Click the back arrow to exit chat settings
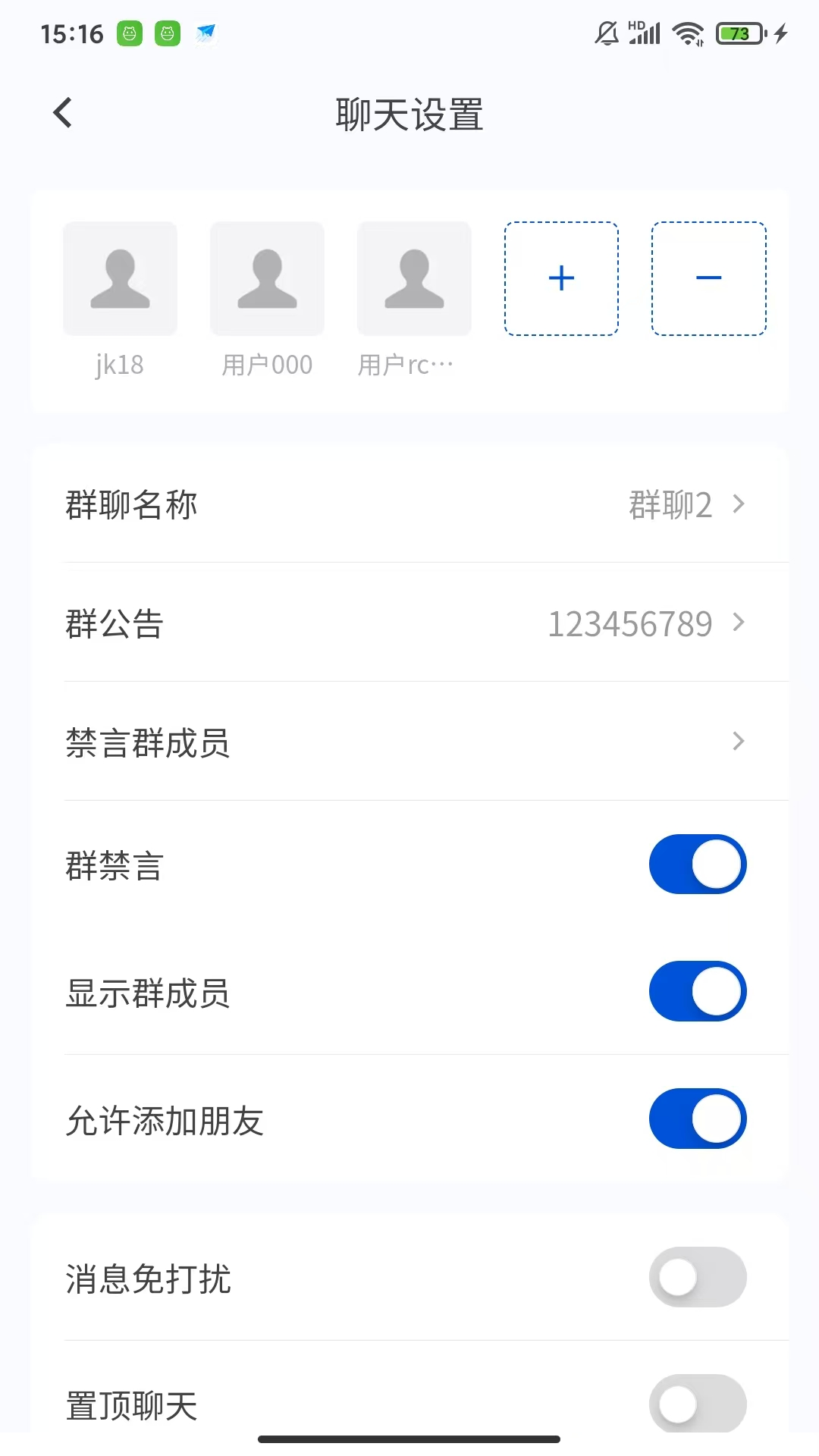Image resolution: width=819 pixels, height=1456 pixels. click(63, 111)
